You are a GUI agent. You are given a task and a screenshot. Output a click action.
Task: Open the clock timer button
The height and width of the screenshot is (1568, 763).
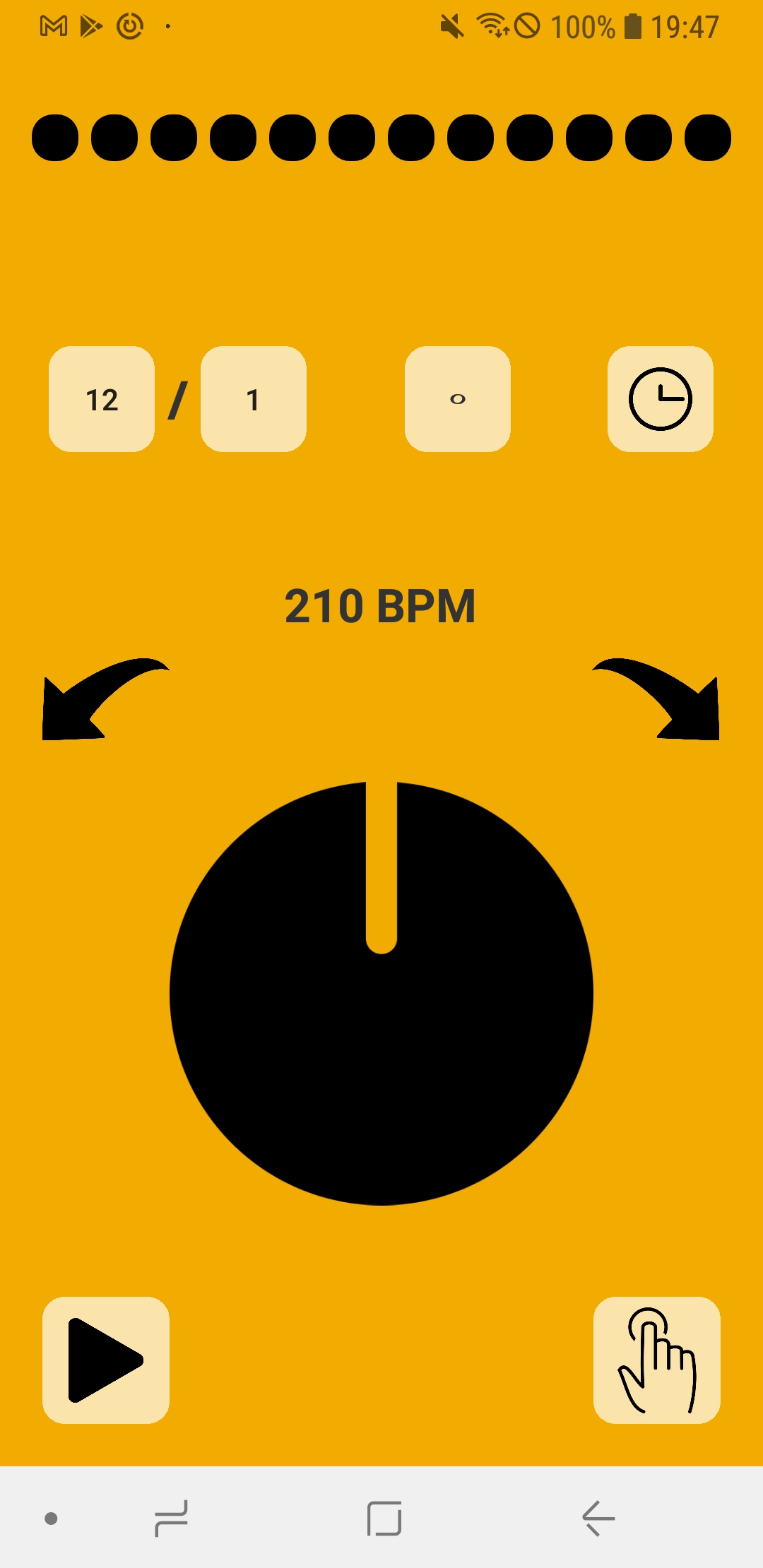(661, 399)
